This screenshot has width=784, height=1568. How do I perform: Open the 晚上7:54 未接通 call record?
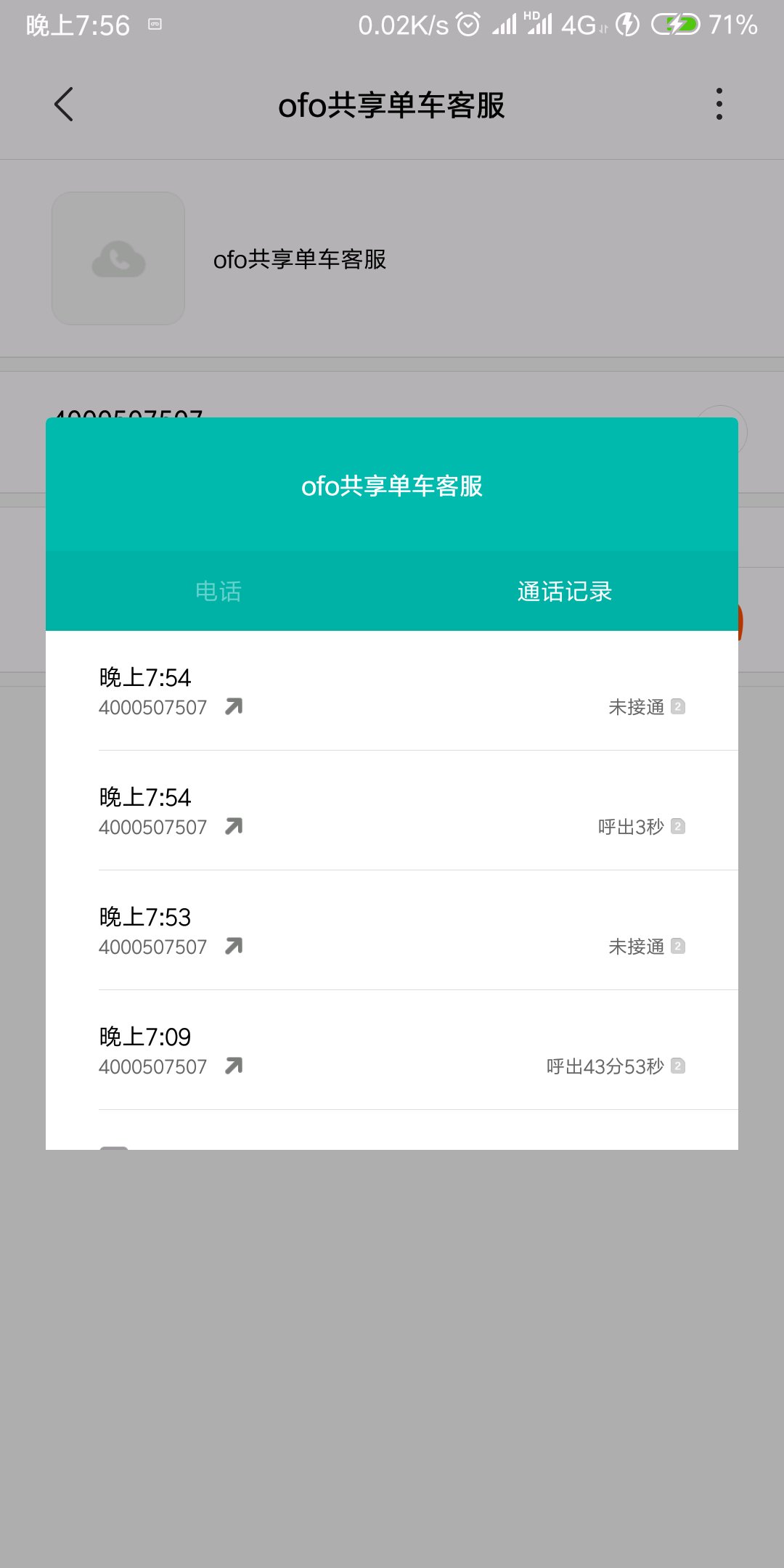coord(392,691)
